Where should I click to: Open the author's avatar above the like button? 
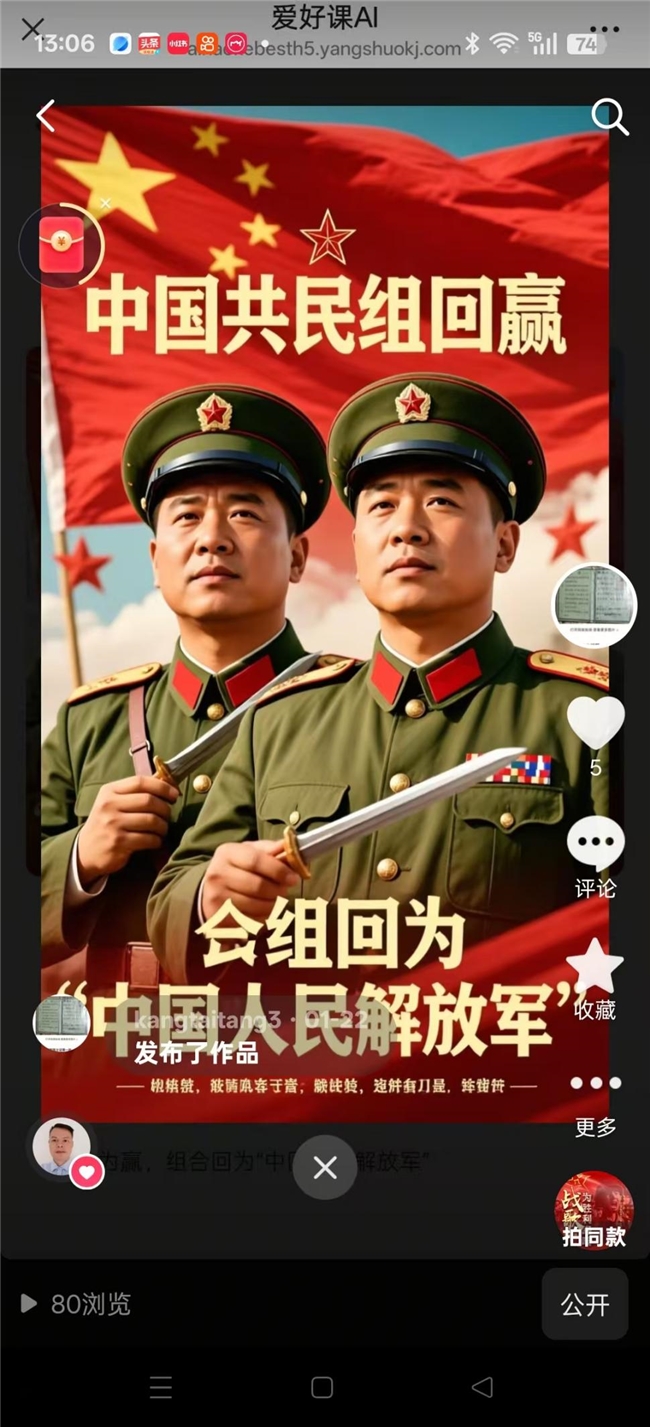click(x=594, y=606)
